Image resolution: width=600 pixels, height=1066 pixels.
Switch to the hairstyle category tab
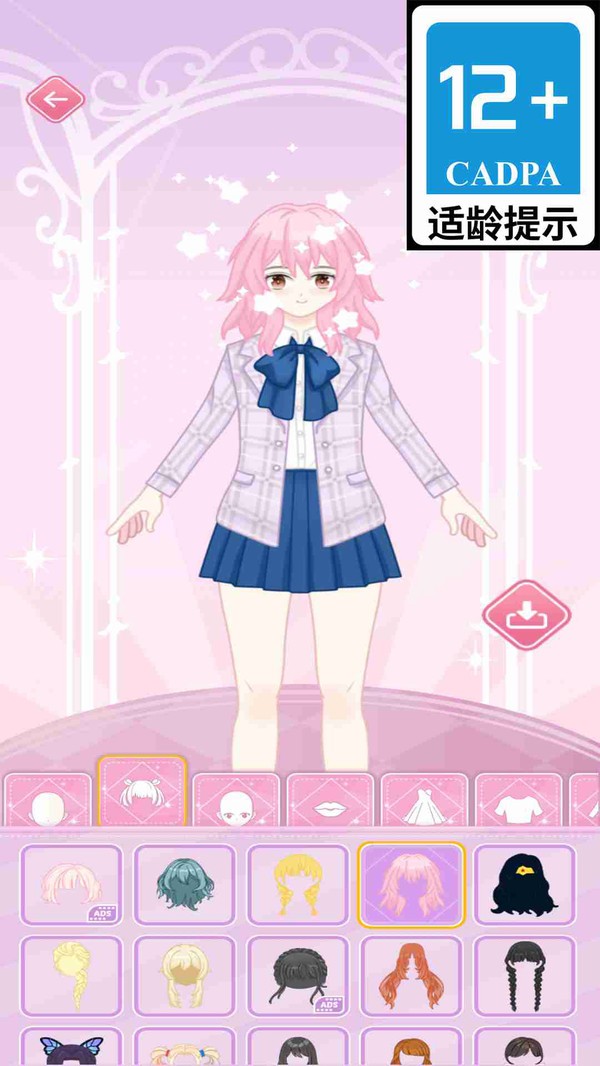(142, 791)
